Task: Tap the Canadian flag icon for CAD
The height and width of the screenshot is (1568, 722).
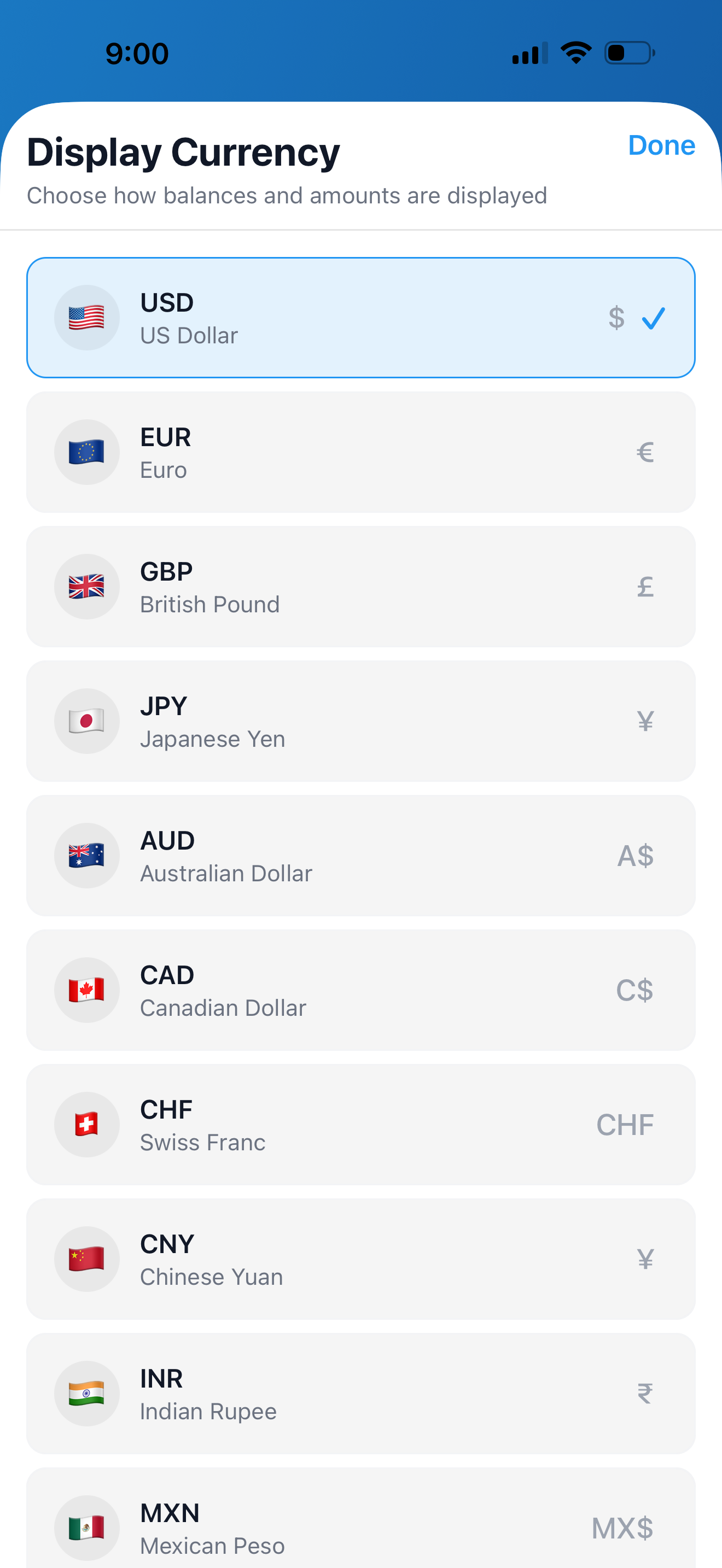Action: 87,990
